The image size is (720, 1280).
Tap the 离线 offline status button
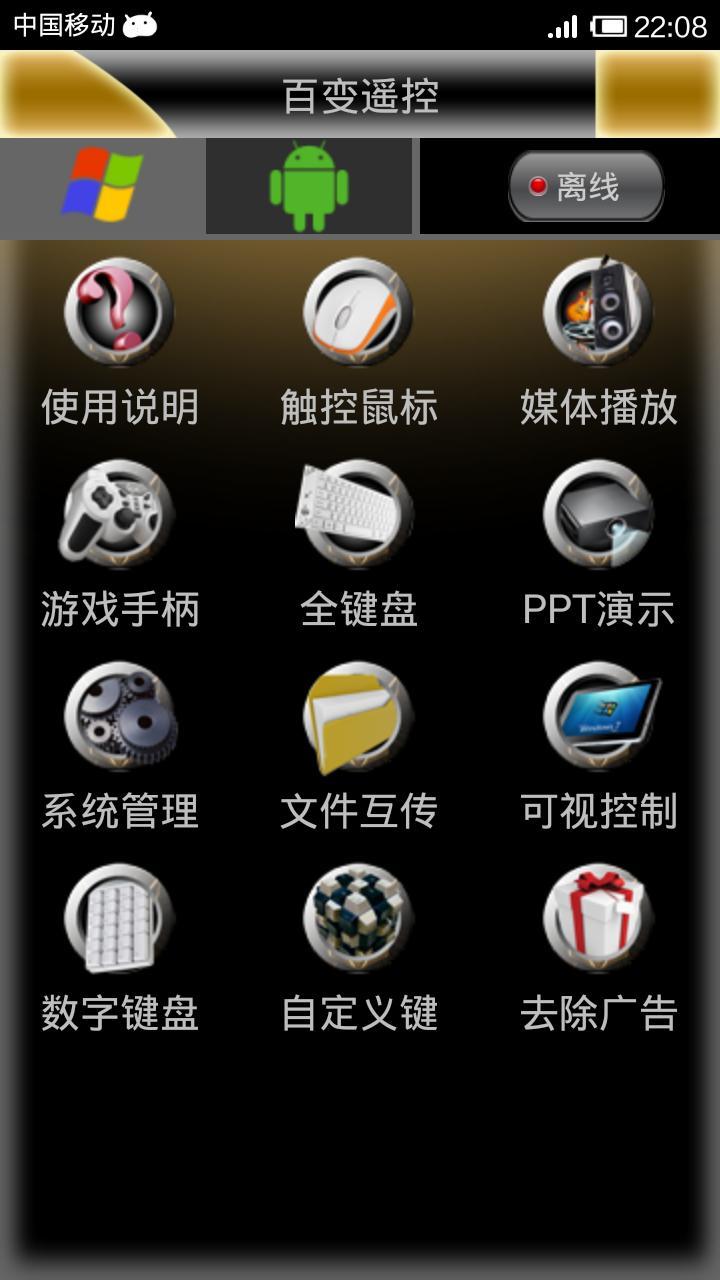tap(586, 186)
